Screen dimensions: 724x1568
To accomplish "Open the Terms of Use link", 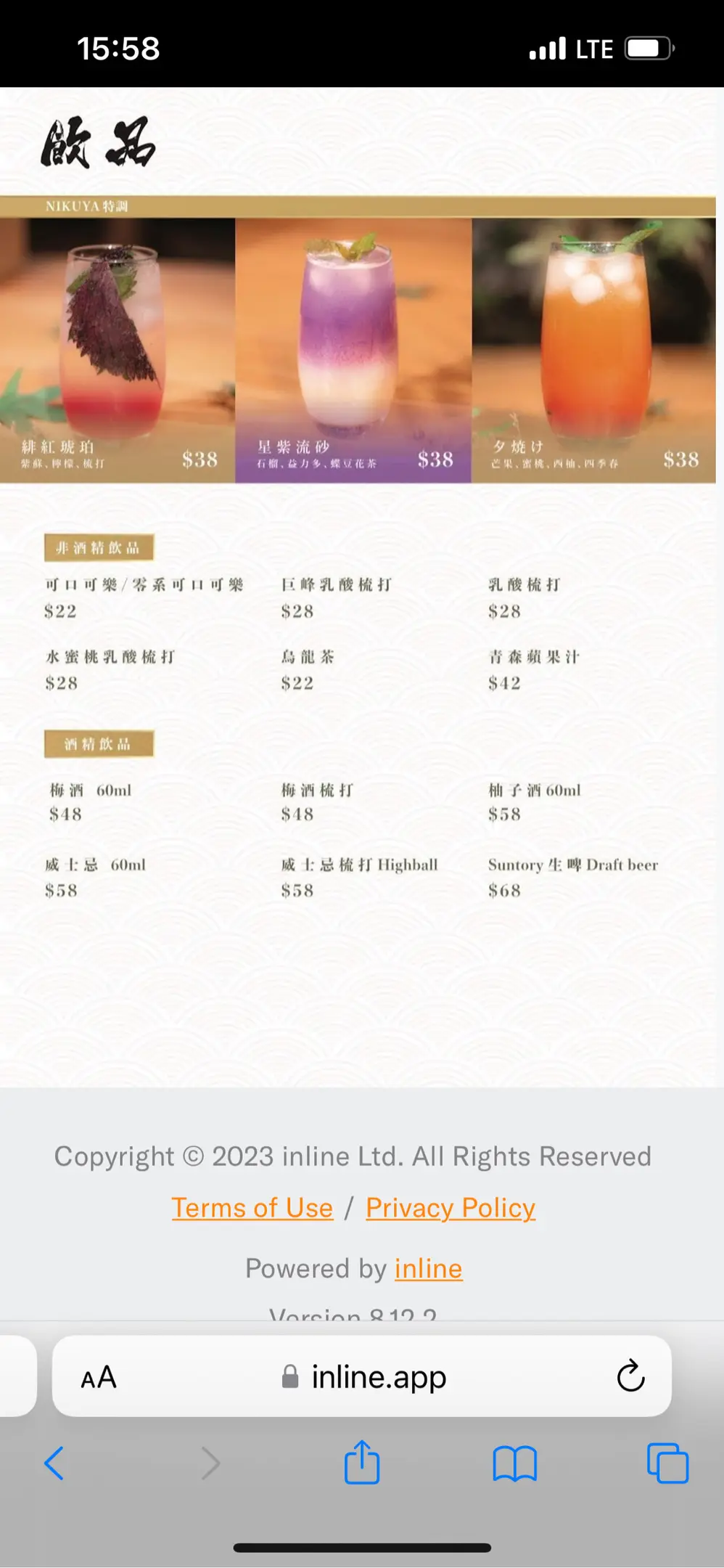I will click(x=252, y=1208).
